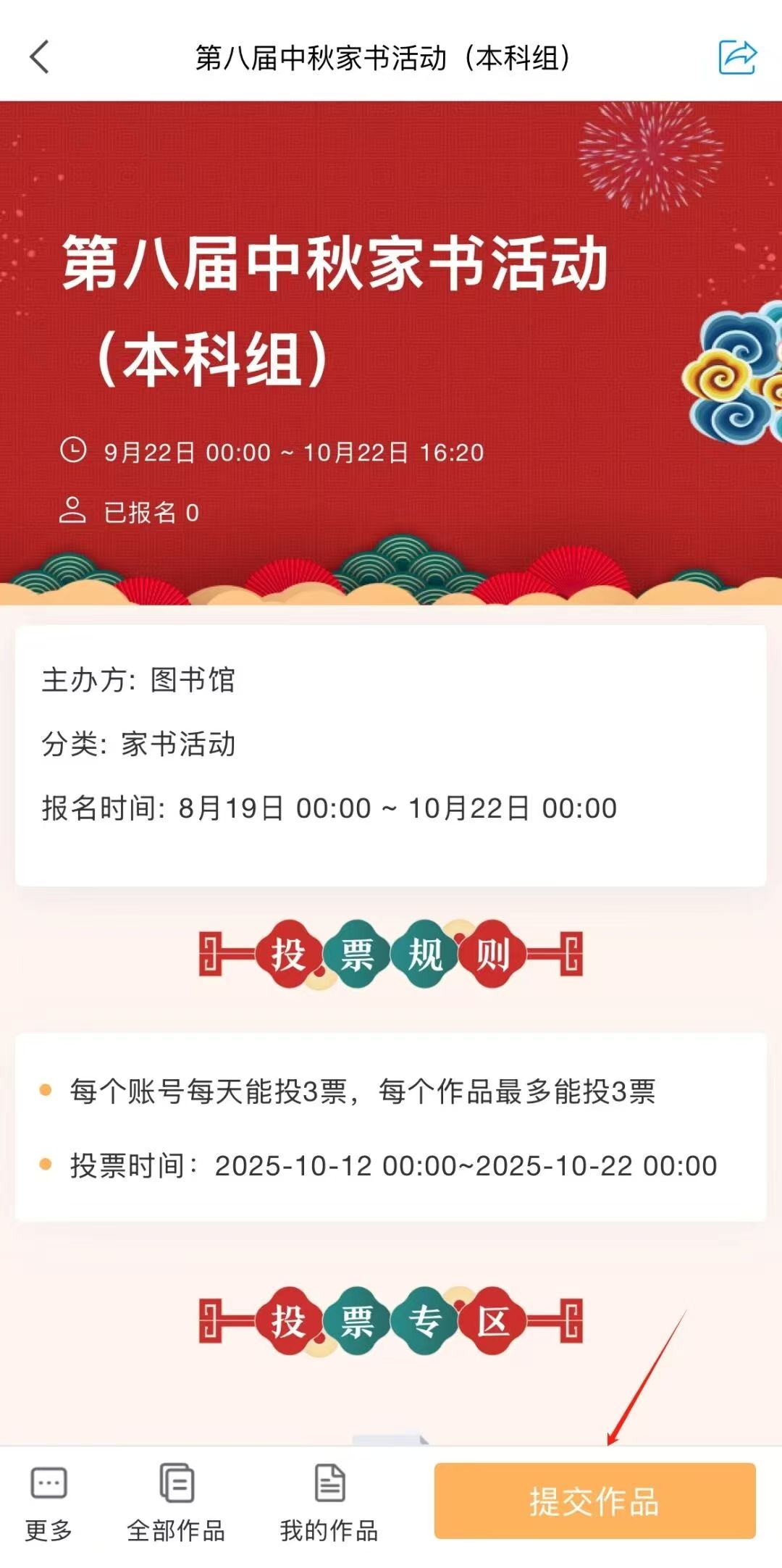Go back using the top-left arrow

click(40, 57)
